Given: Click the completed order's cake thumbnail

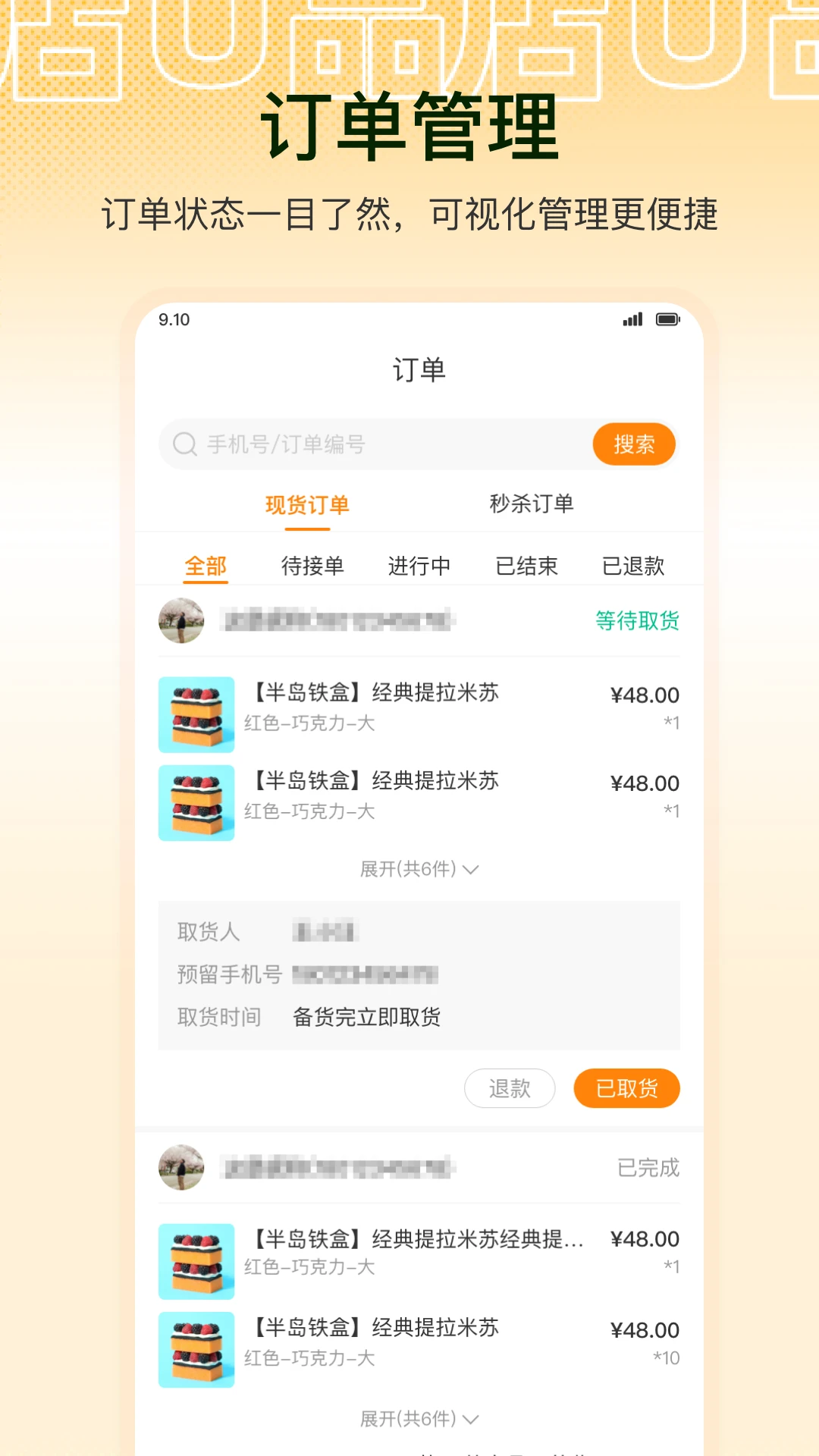Looking at the screenshot, I should click(x=196, y=1261).
